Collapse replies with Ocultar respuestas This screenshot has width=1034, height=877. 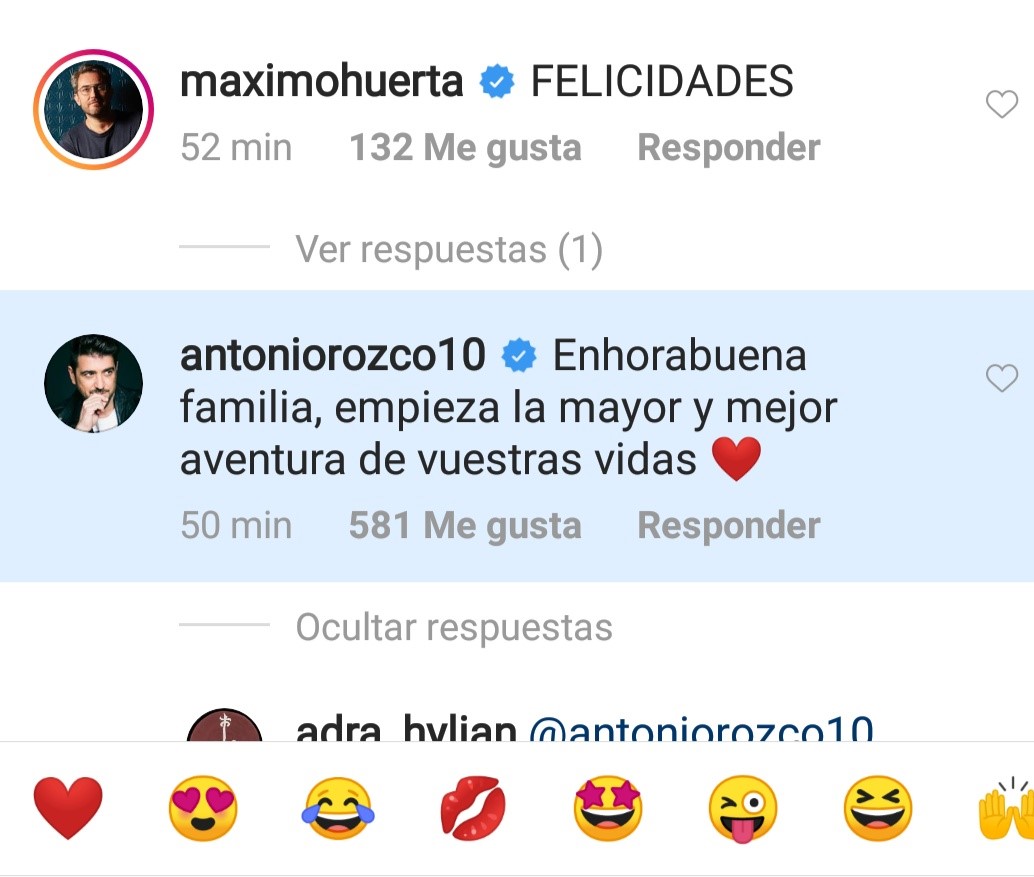[x=453, y=628]
